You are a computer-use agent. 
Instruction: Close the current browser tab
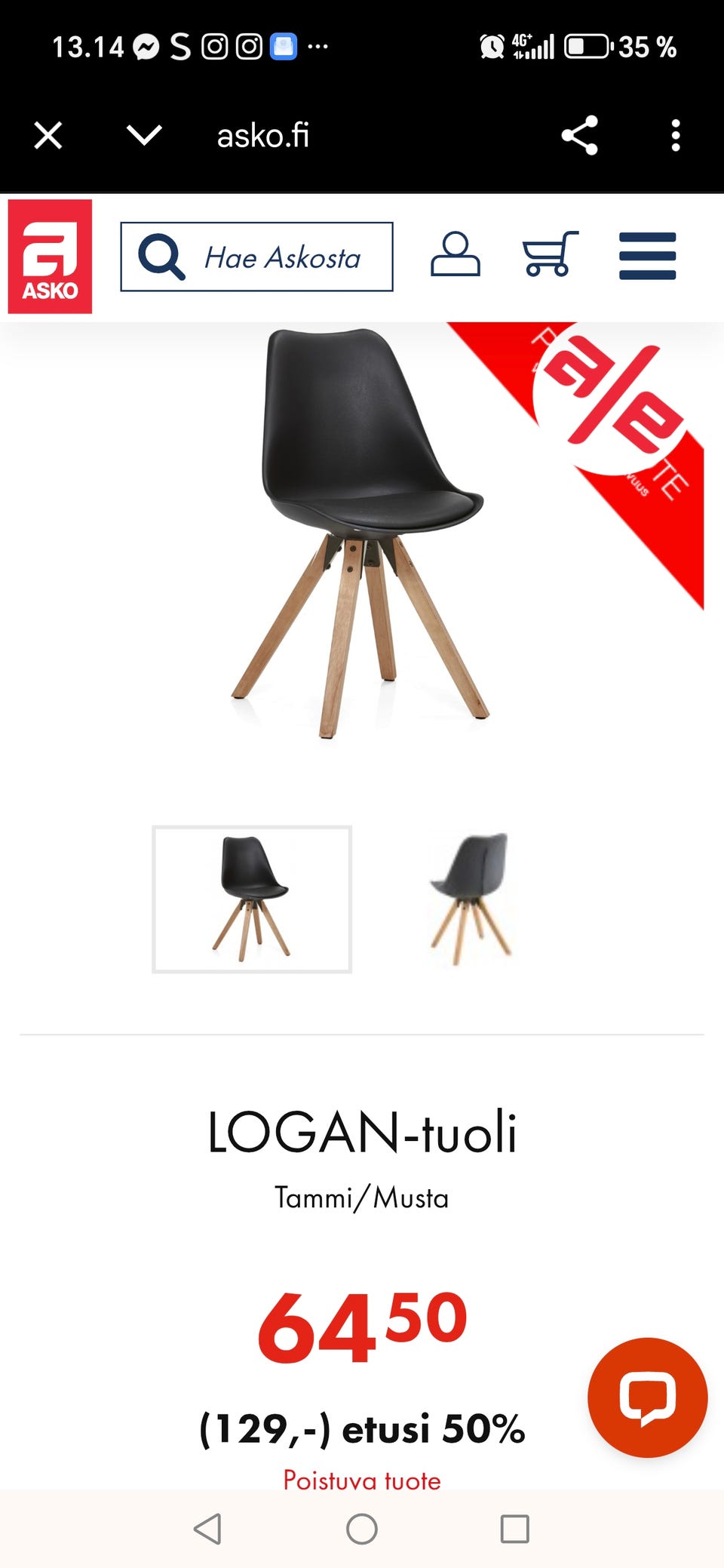click(48, 134)
